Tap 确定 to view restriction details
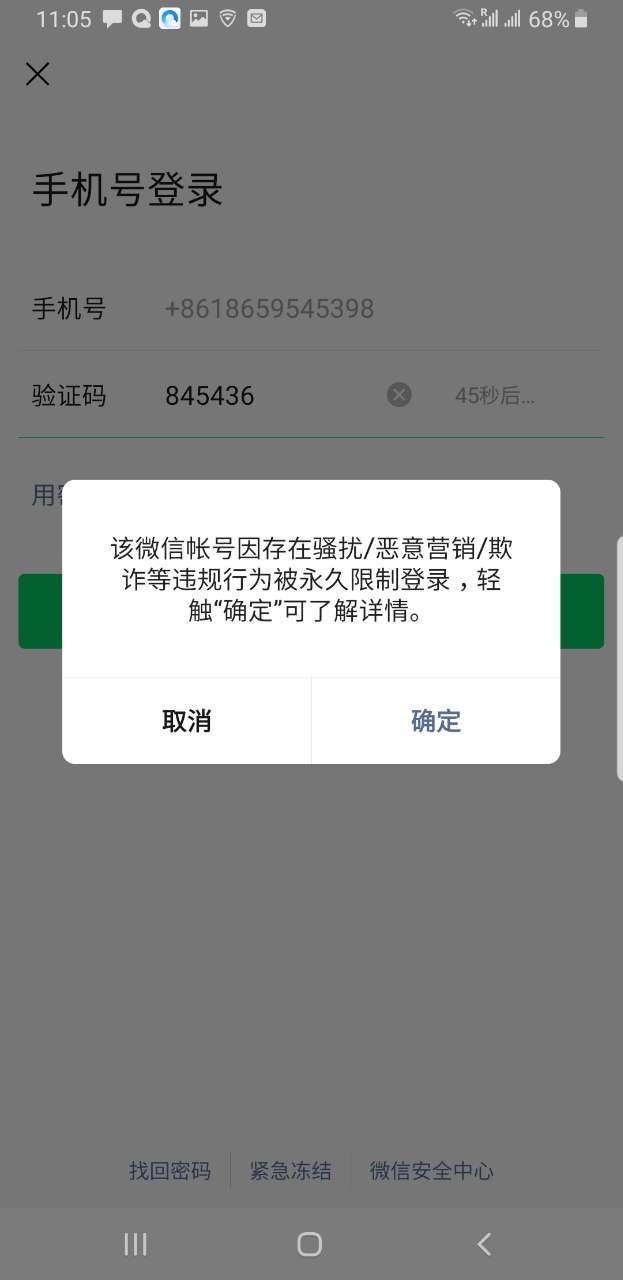The image size is (623, 1280). pos(436,721)
